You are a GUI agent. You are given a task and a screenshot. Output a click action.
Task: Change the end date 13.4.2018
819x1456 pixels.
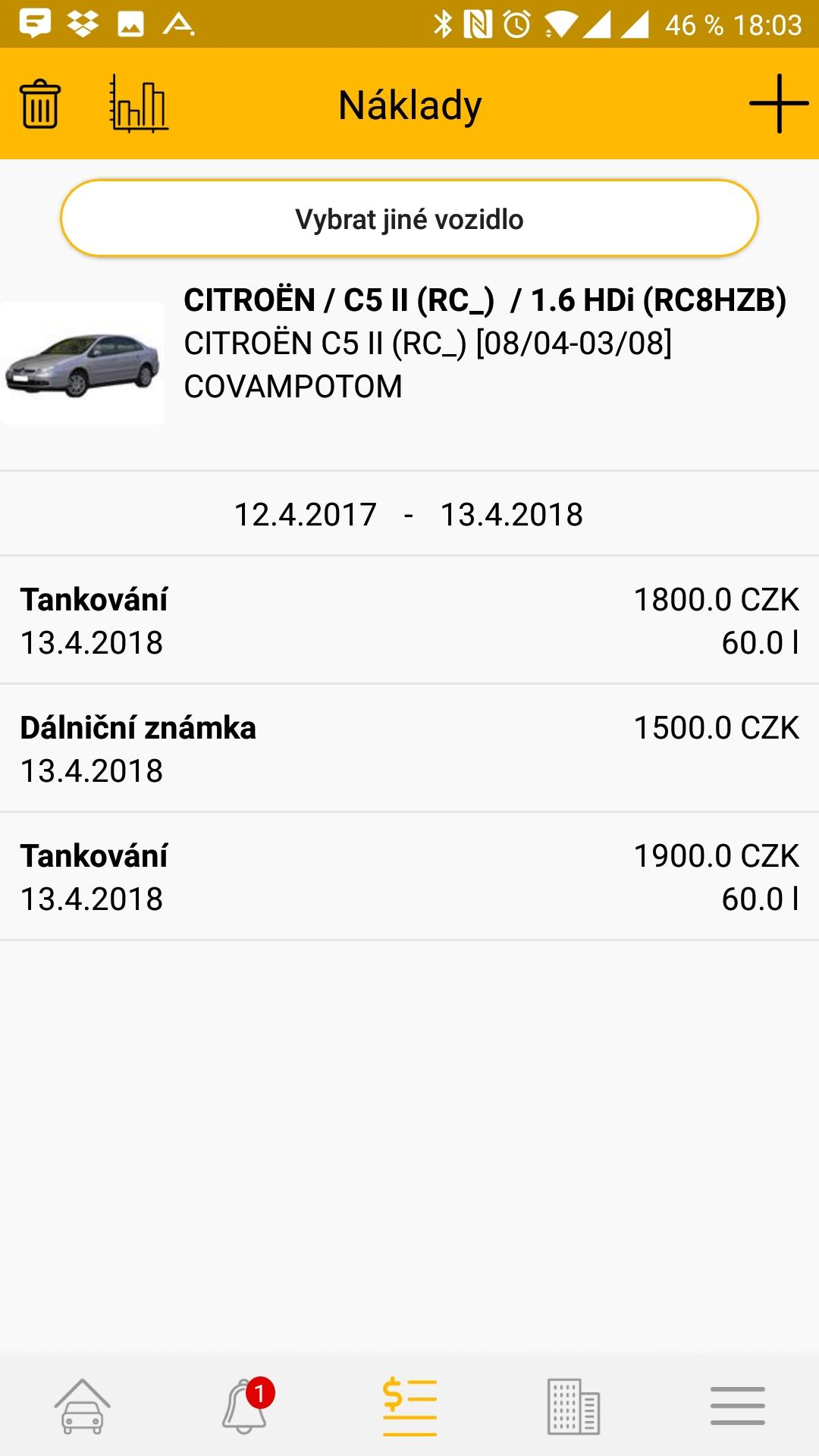point(512,515)
